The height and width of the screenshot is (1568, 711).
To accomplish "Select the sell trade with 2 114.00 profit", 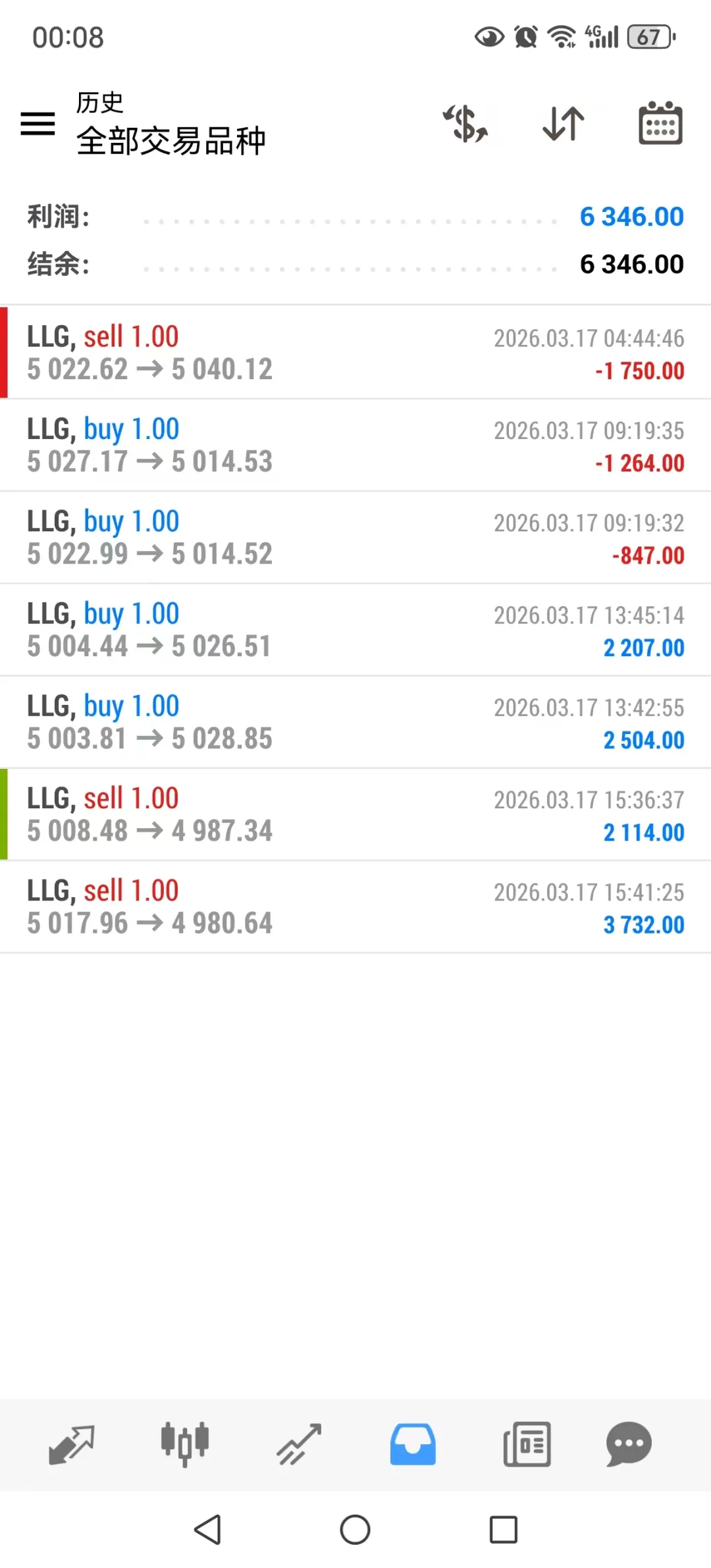I will [x=355, y=814].
